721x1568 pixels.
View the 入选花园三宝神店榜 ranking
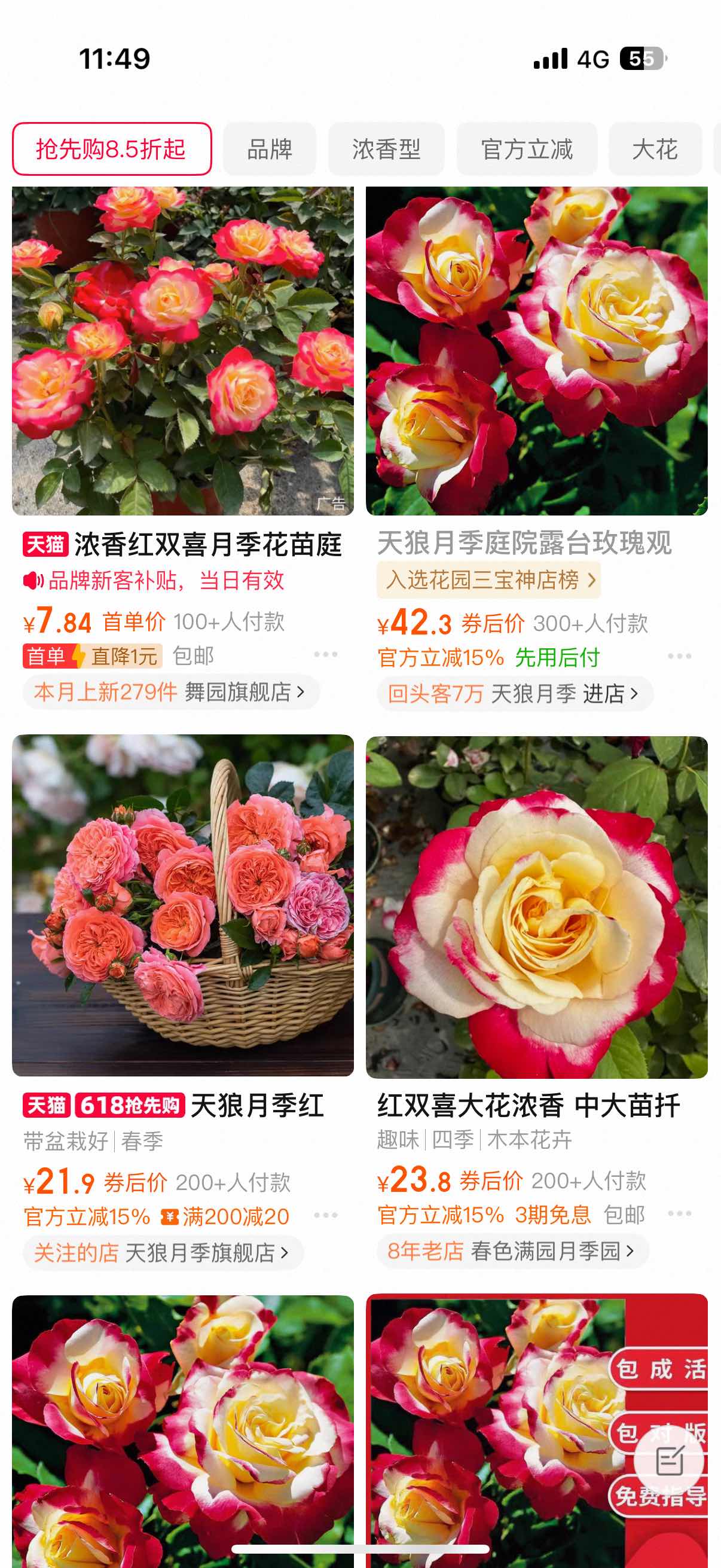(x=489, y=580)
